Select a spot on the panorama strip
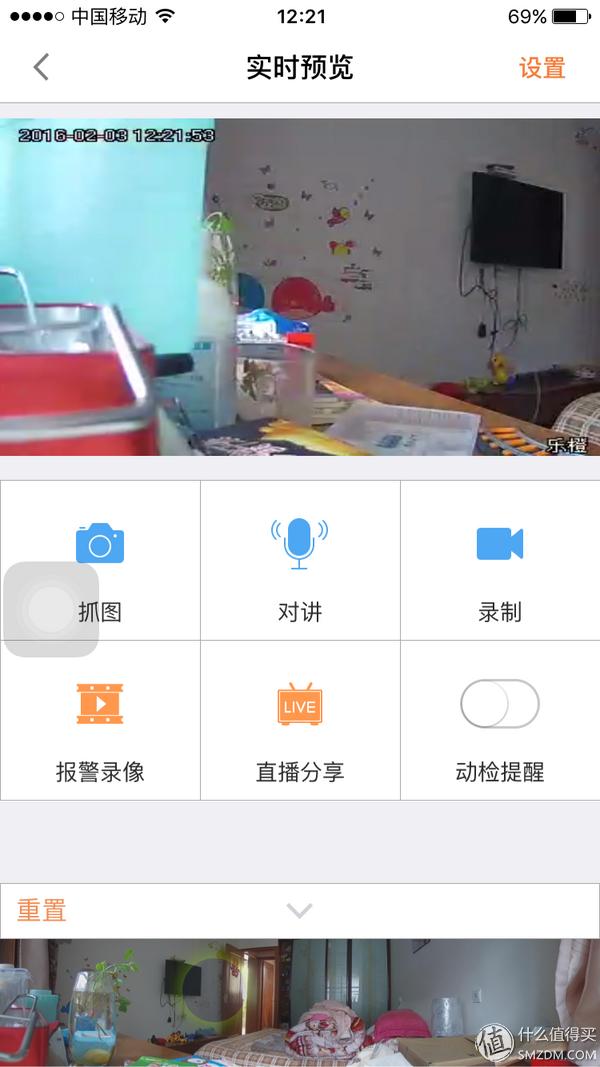The image size is (600, 1067). (300, 1000)
